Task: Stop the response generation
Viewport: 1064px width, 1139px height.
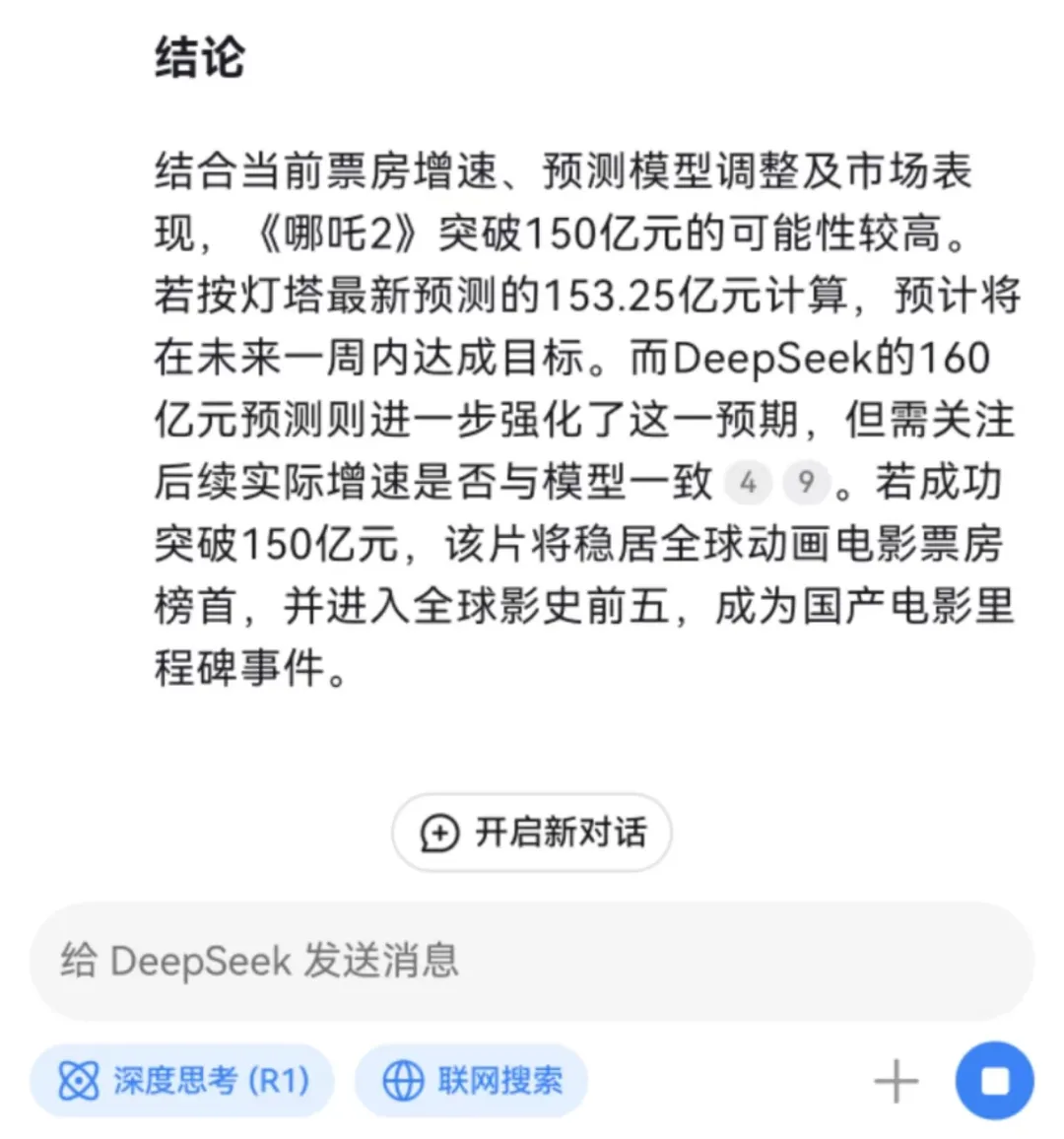Action: [994, 1081]
